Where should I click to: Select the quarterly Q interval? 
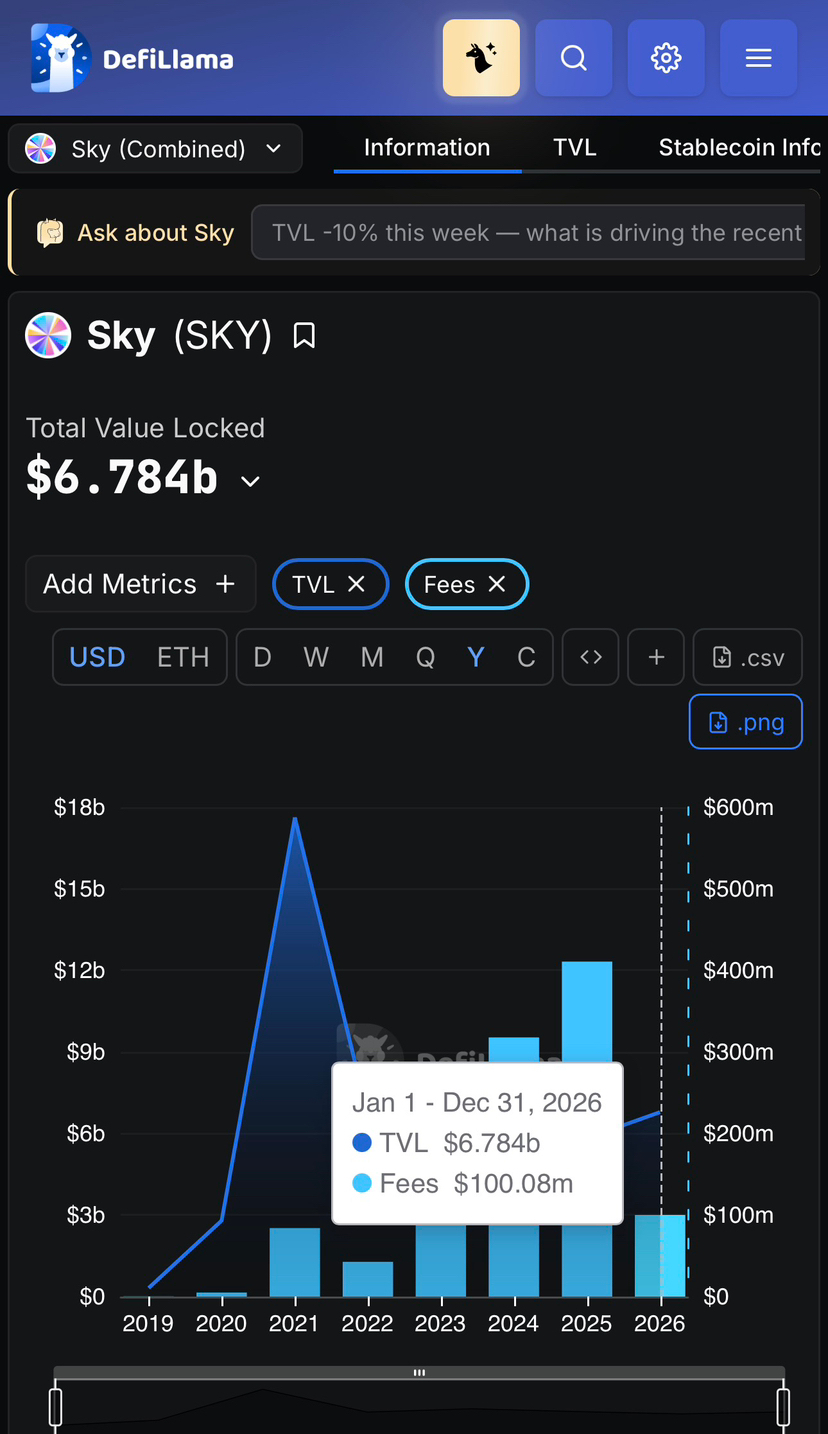(x=425, y=657)
